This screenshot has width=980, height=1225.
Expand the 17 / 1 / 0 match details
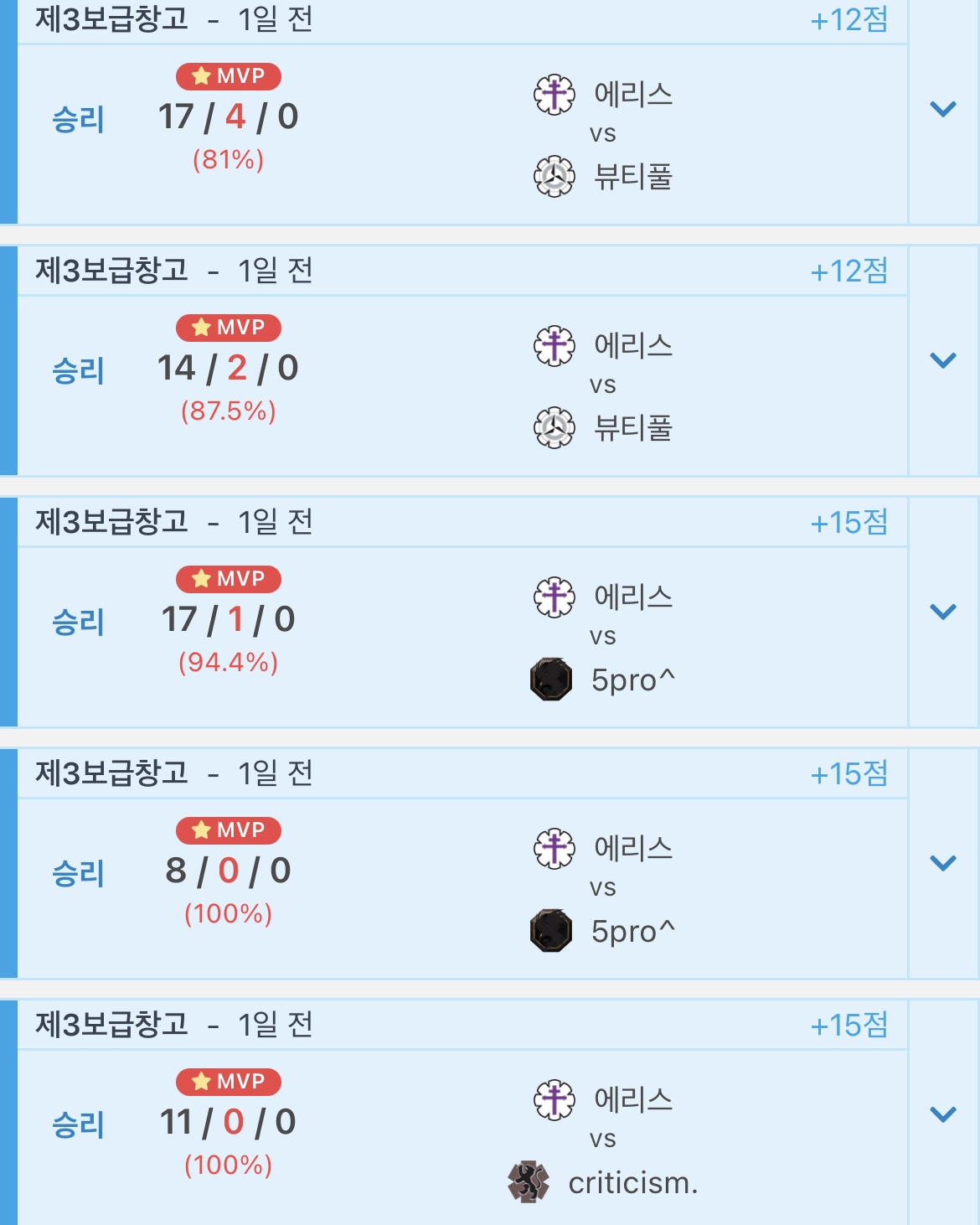(943, 612)
